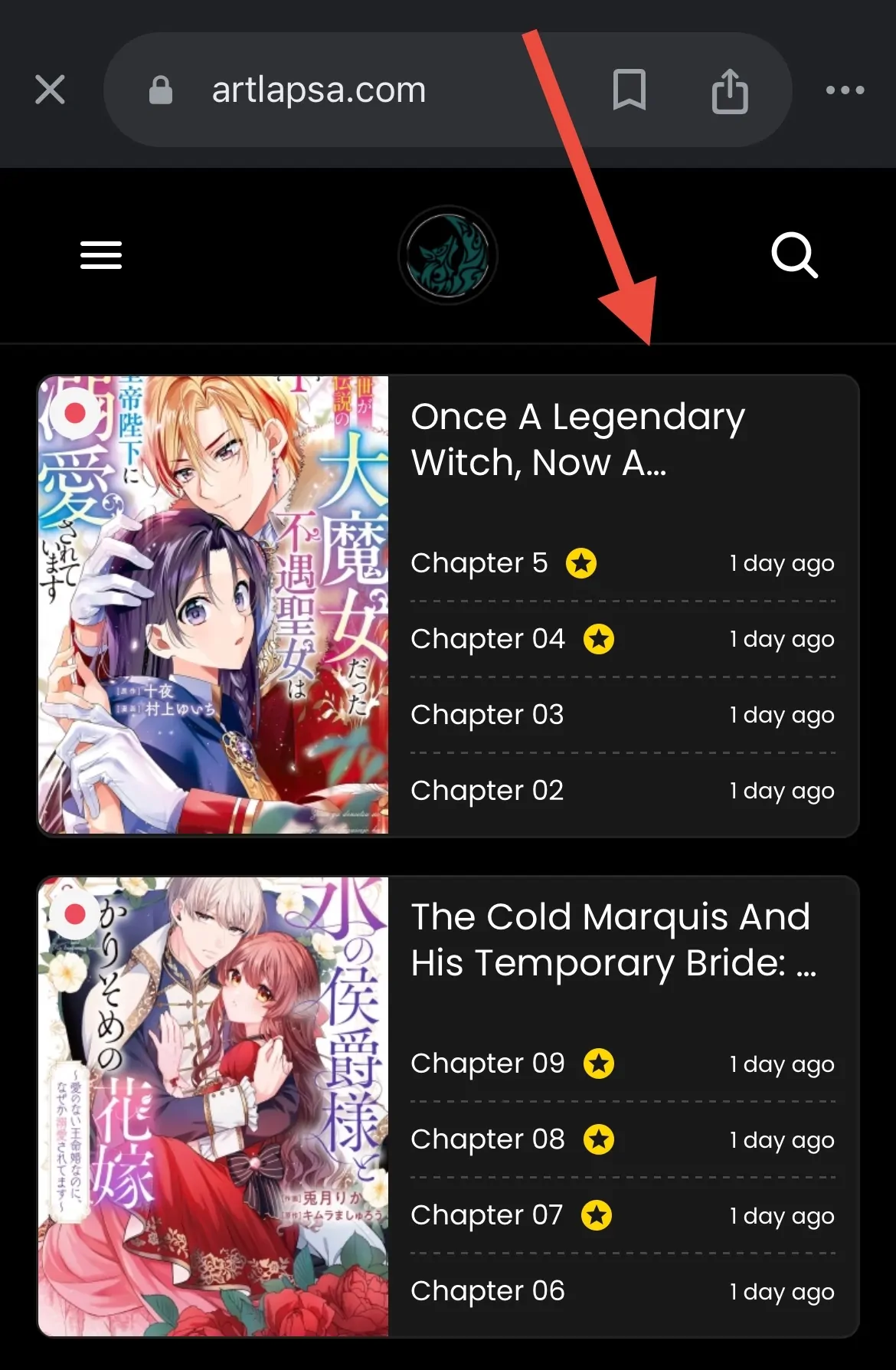Screen dimensions: 896x1370
Task: Open The Cold Marquis cover image
Action: click(x=214, y=1106)
